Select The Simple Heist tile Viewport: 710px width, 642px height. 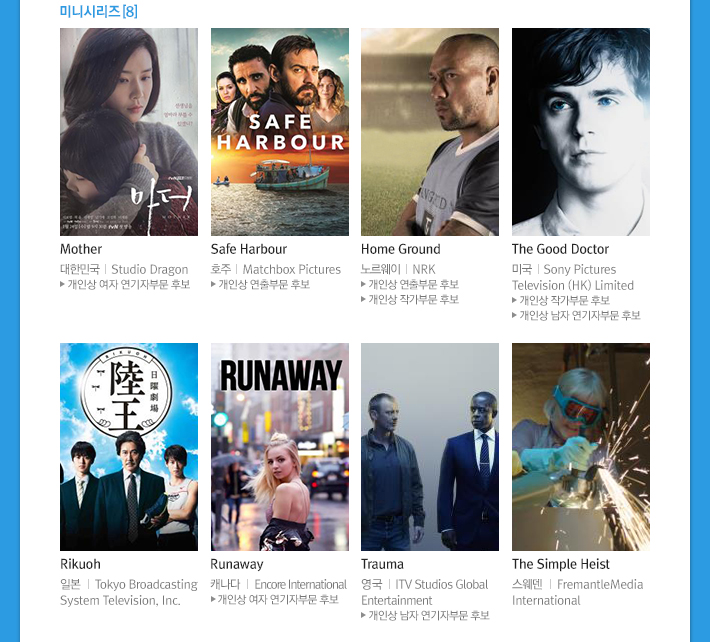[x=580, y=447]
